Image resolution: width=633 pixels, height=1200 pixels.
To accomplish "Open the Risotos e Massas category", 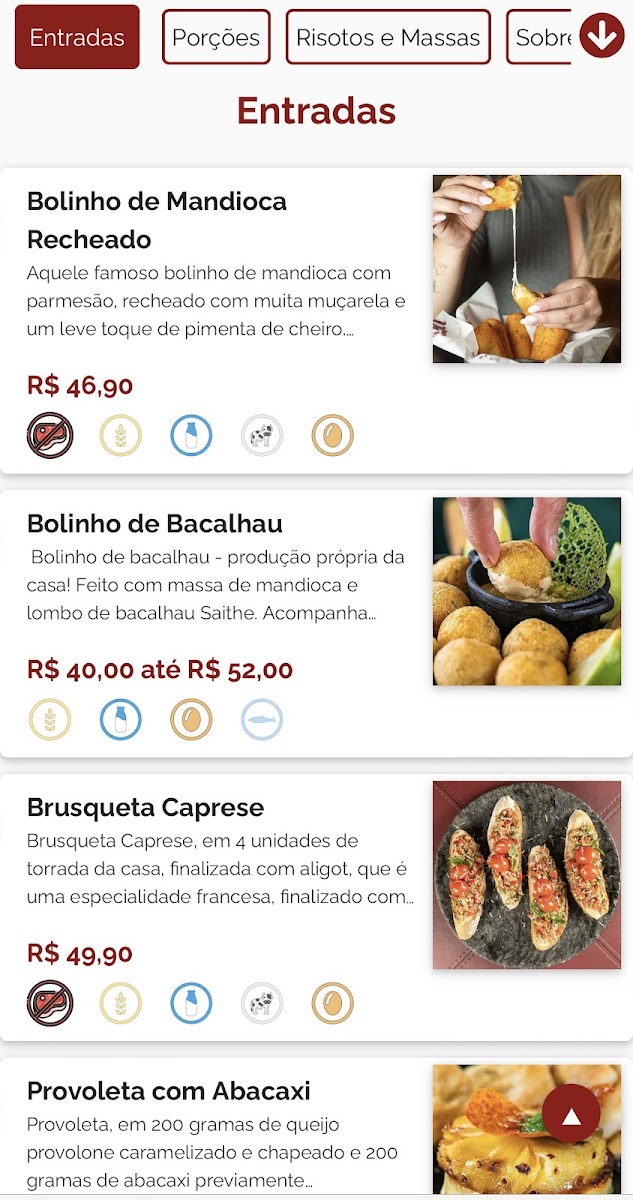I will (x=388, y=37).
